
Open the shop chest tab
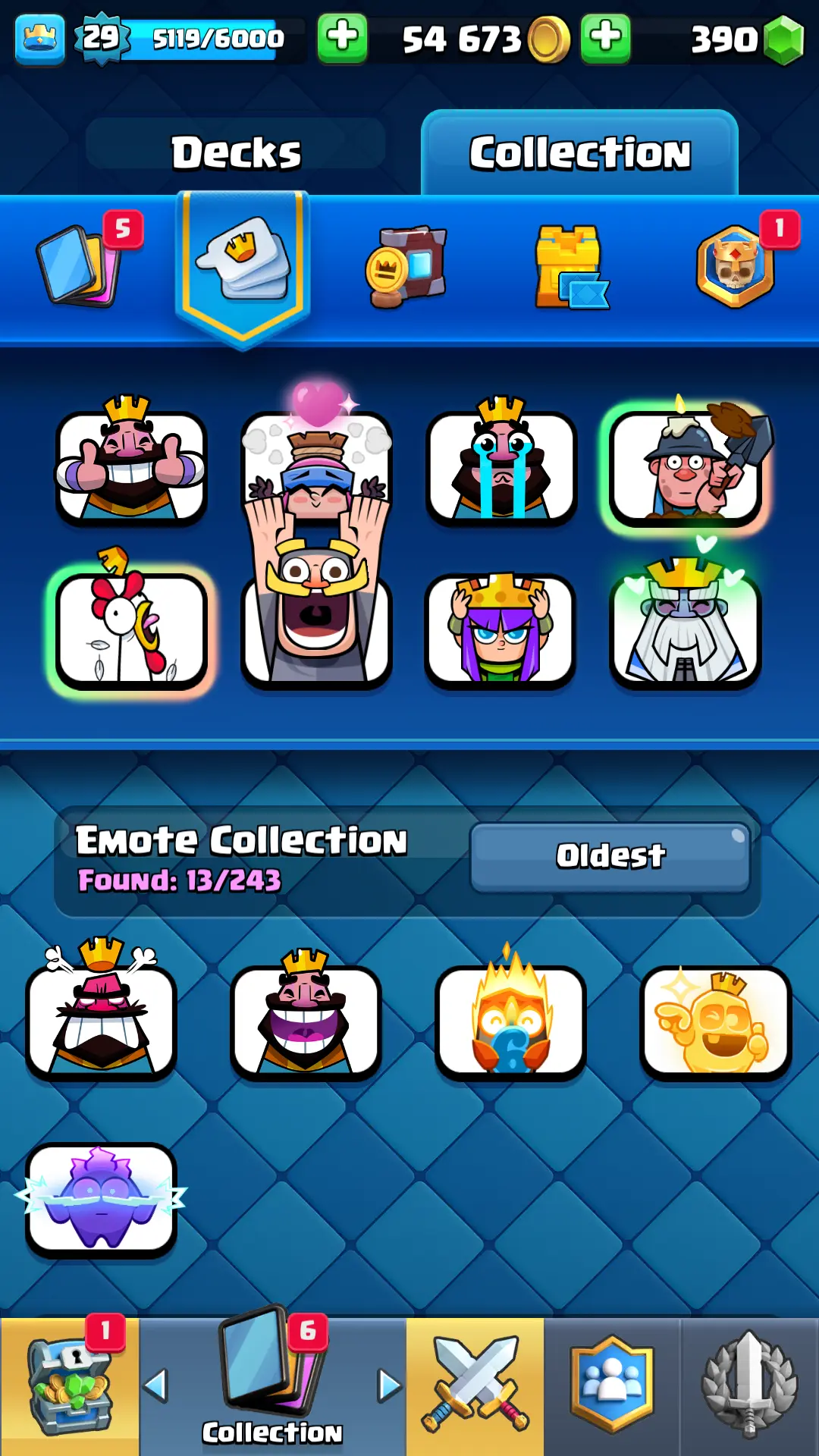tap(68, 1386)
